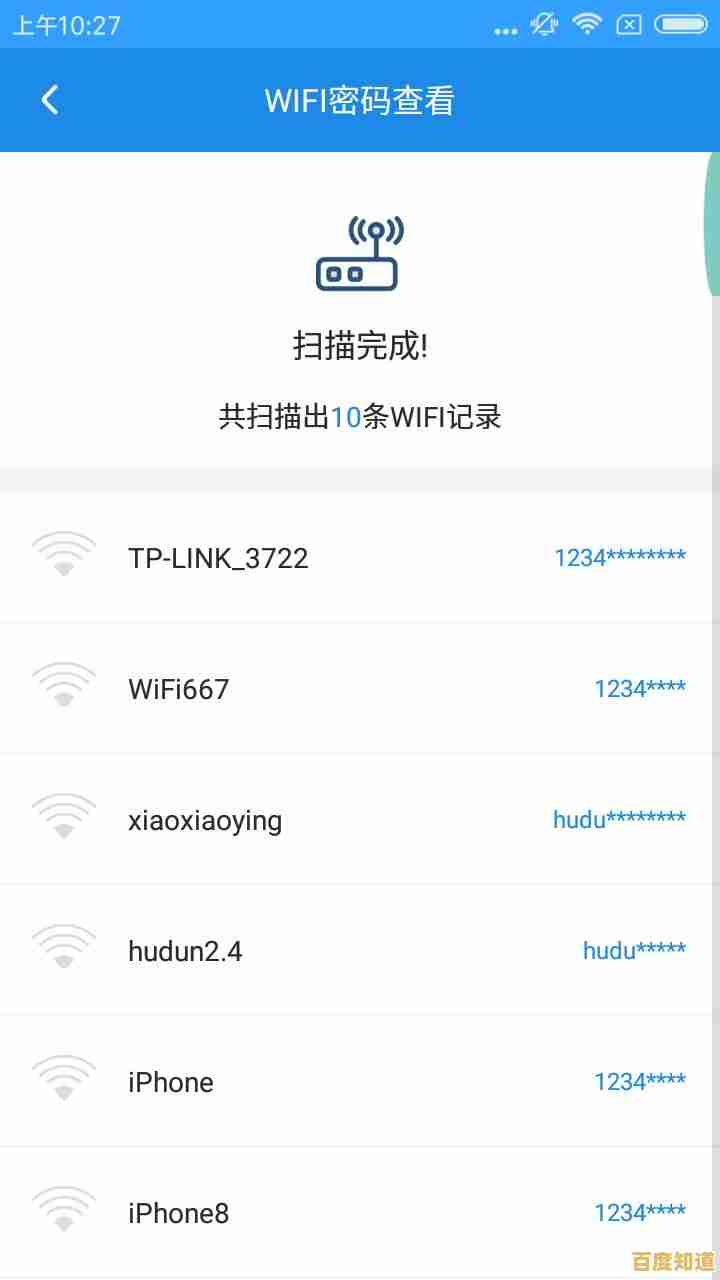This screenshot has height=1280, width=720.
Task: Reveal the masked password for xiaoxiaoying
Action: (x=620, y=819)
